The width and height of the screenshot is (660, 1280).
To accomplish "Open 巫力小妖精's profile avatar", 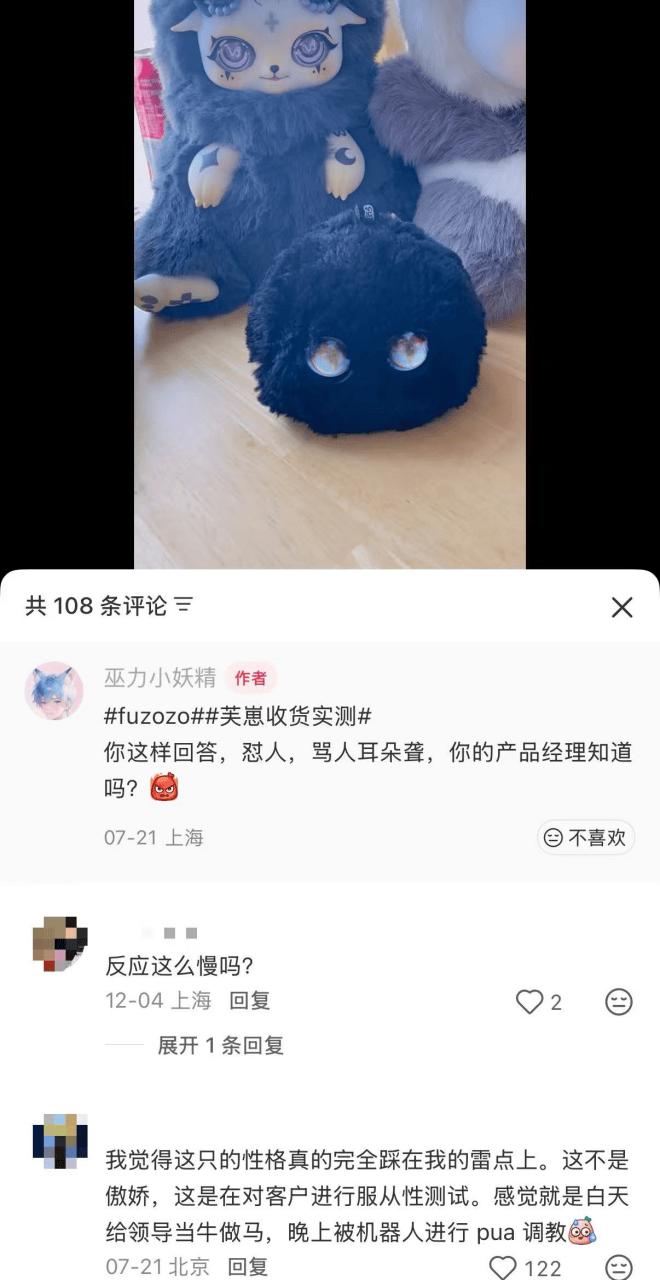I will [53, 690].
